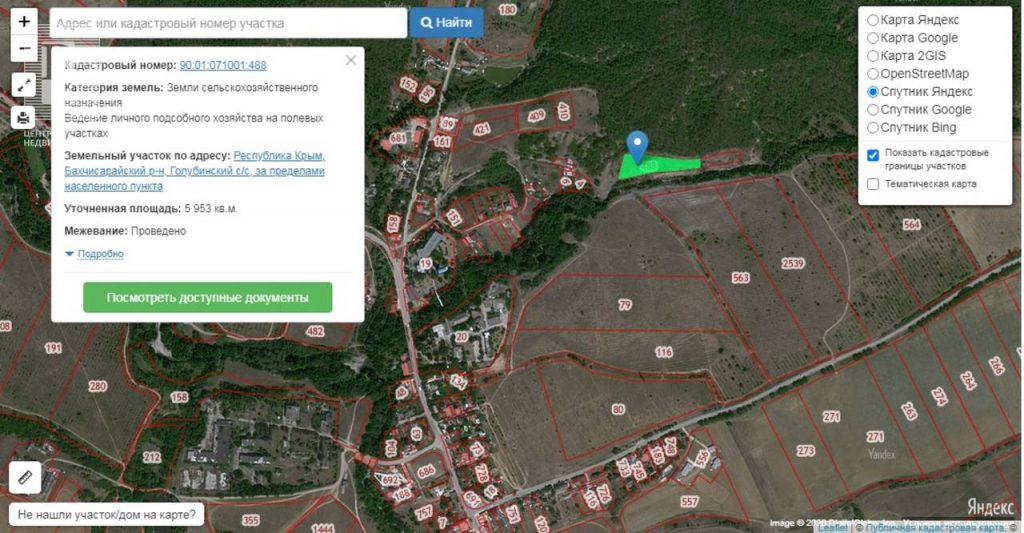Image resolution: width=1024 pixels, height=533 pixels.
Task: Tap Посмотреть доступные документы
Action: click(x=207, y=298)
